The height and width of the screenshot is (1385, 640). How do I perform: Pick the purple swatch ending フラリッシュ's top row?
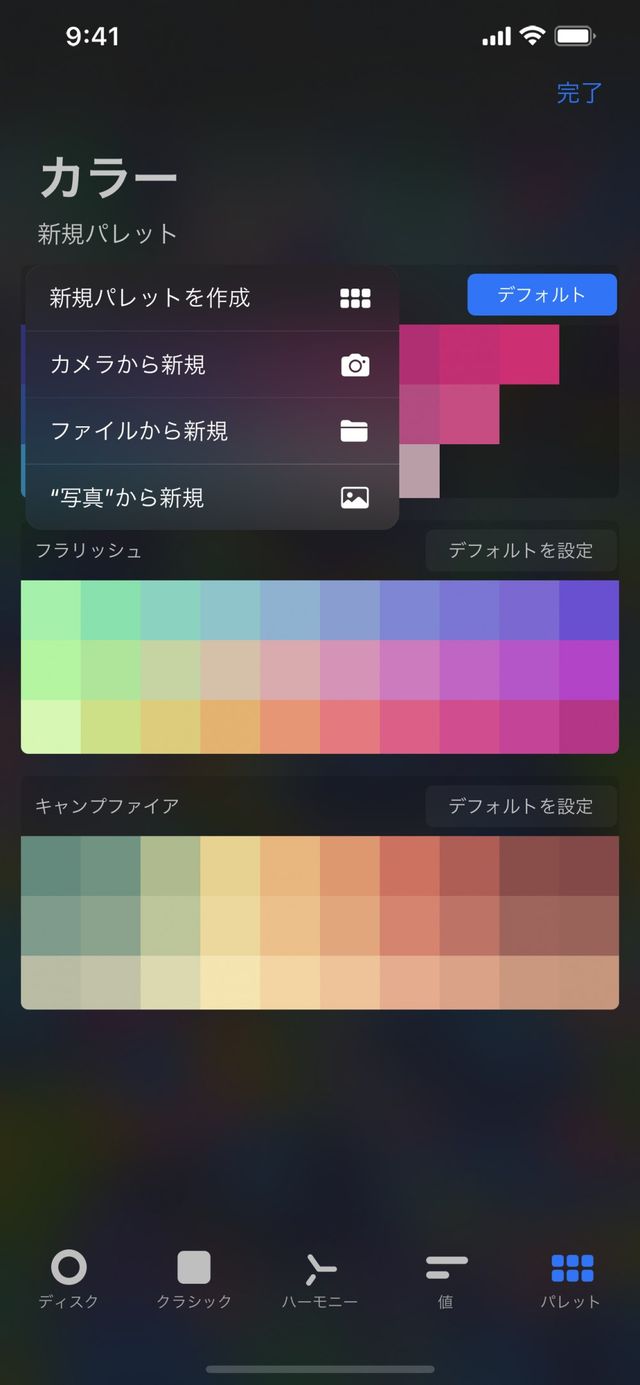tap(588, 610)
